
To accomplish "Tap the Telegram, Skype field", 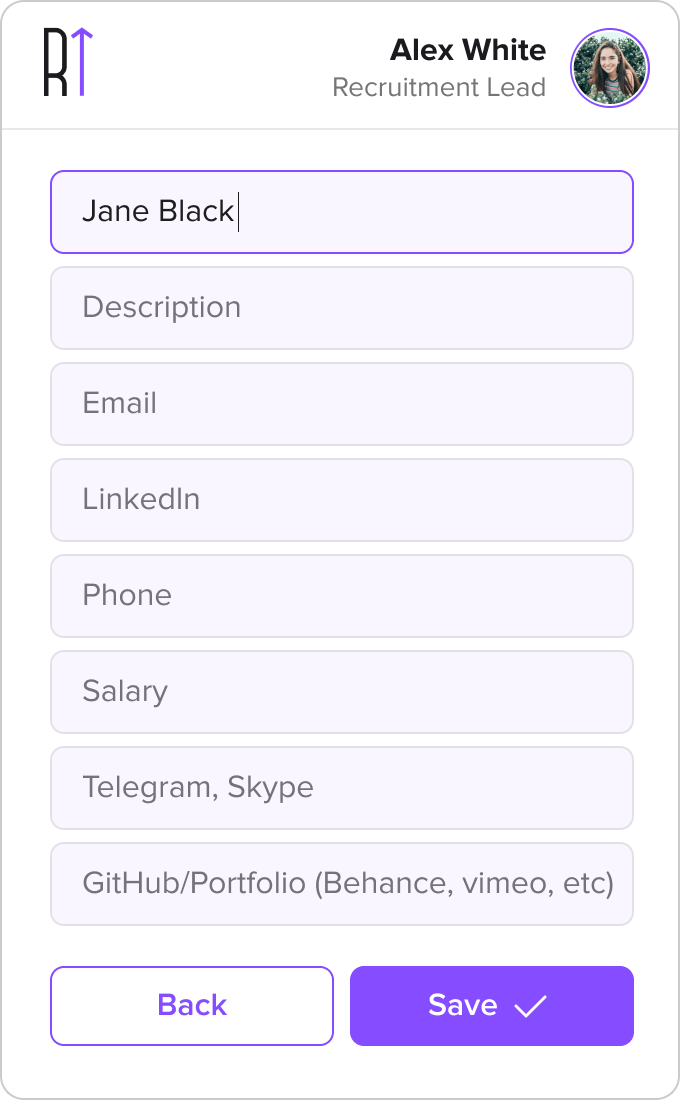I will 341,788.
